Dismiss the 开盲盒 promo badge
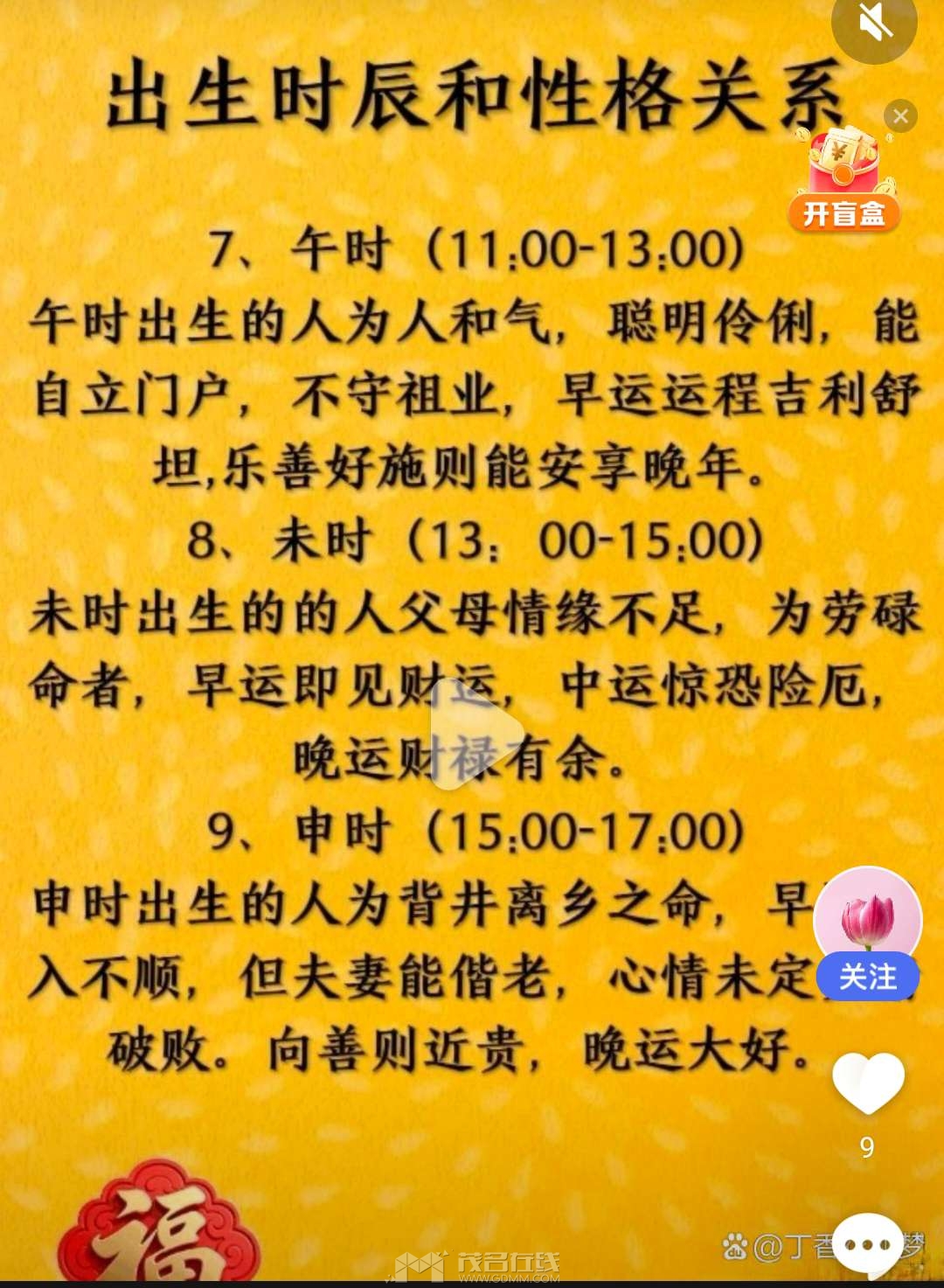 [x=900, y=116]
